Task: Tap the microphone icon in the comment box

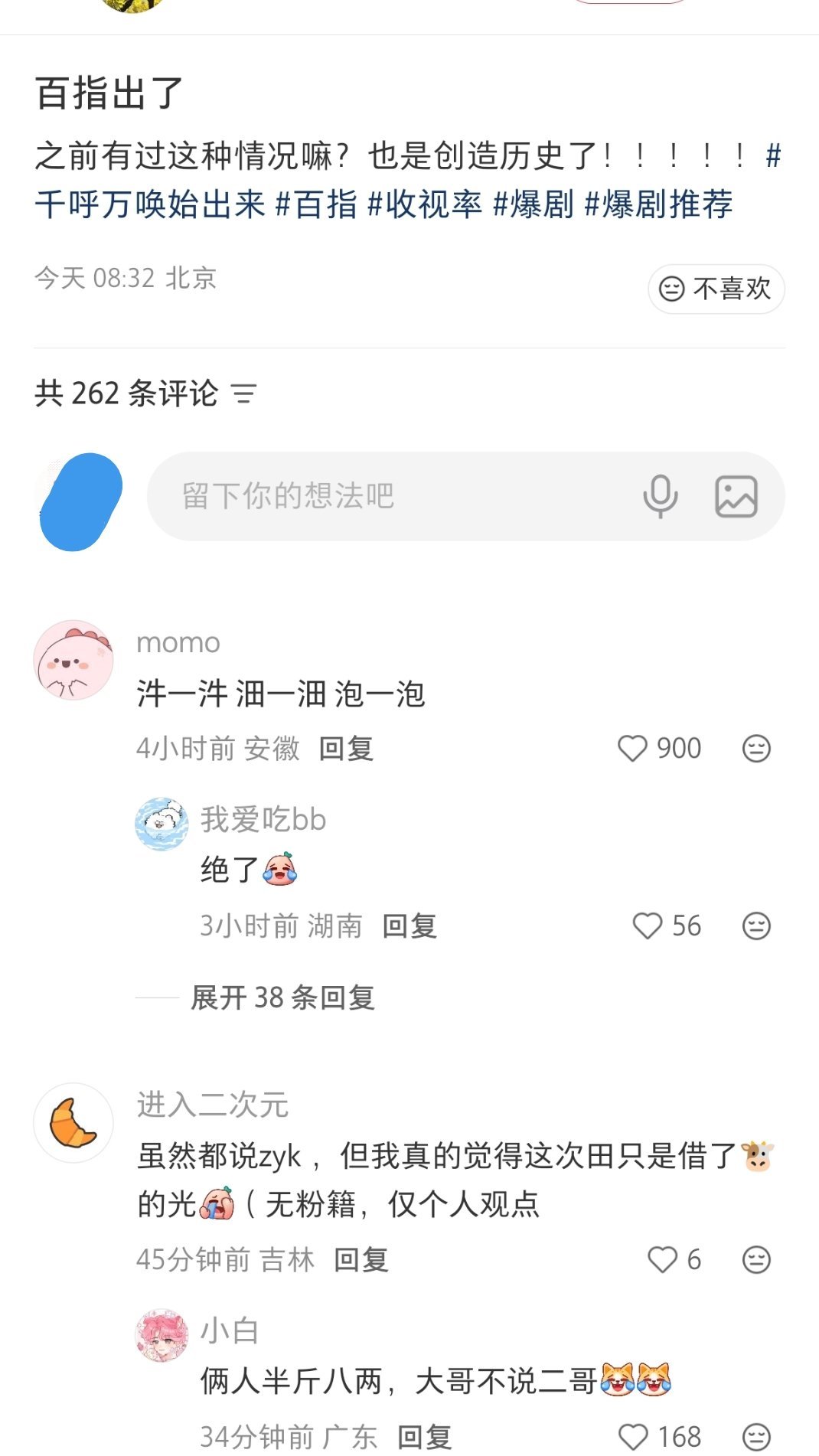Action: pos(661,497)
